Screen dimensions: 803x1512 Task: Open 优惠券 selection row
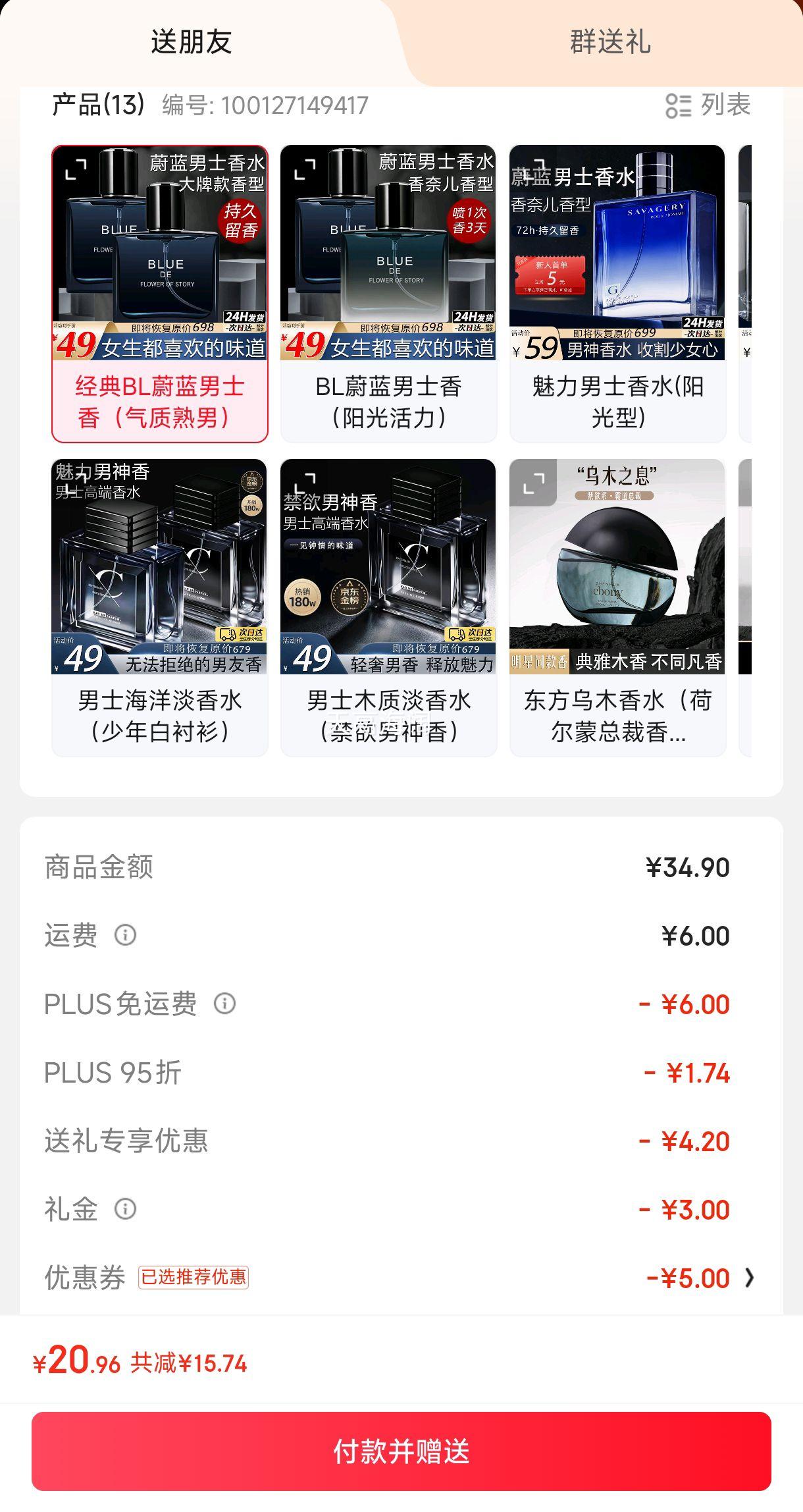click(698, 1278)
